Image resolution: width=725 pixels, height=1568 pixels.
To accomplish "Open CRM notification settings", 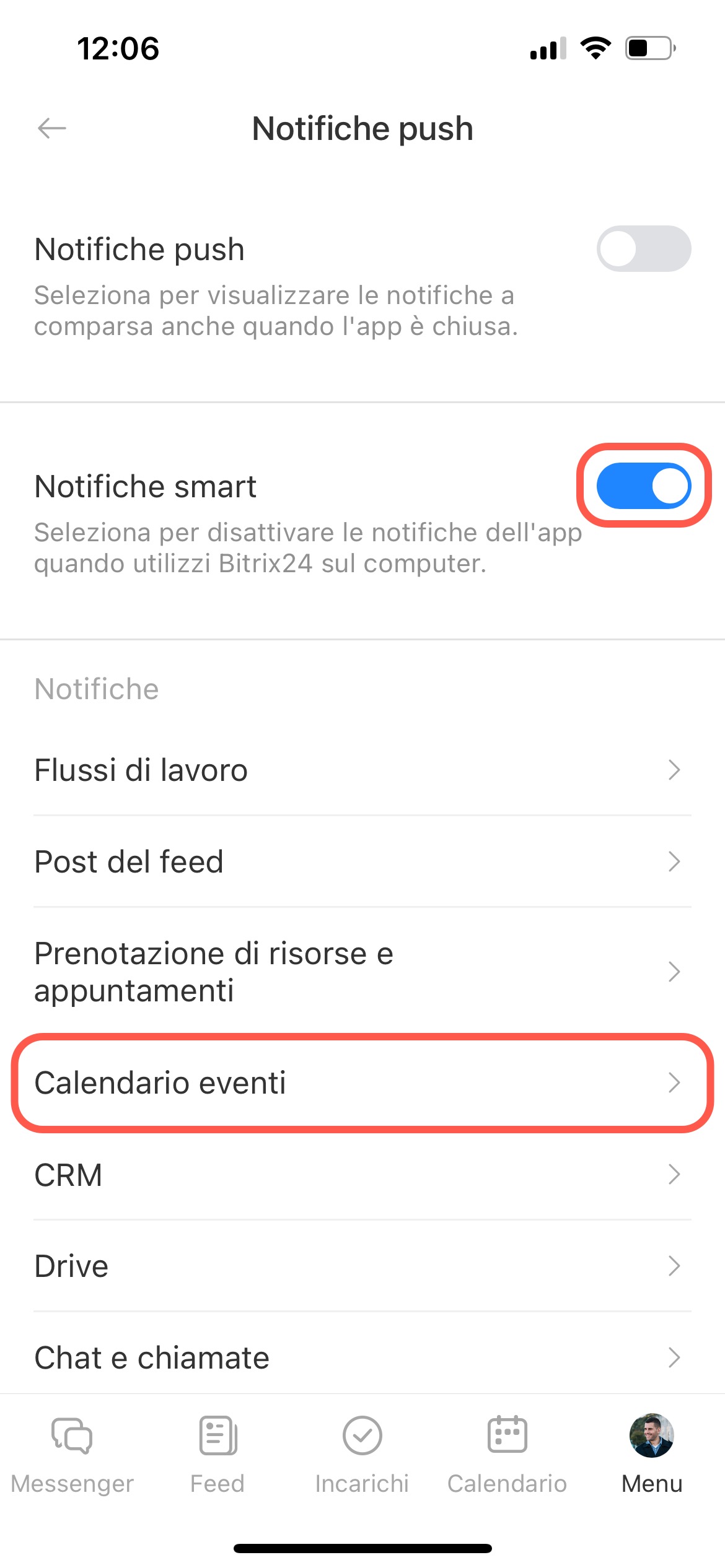I will tap(362, 1175).
